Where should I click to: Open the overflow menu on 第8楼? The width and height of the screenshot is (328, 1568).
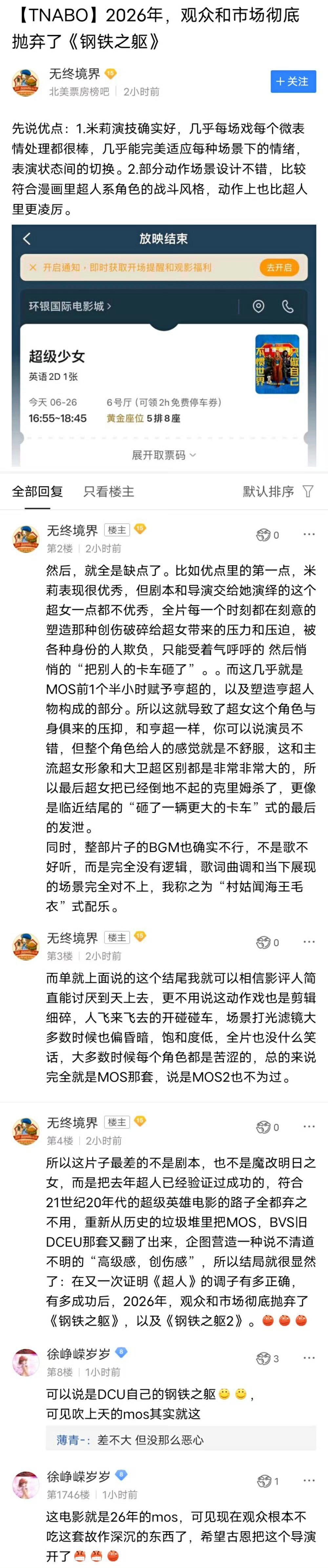click(x=309, y=1358)
